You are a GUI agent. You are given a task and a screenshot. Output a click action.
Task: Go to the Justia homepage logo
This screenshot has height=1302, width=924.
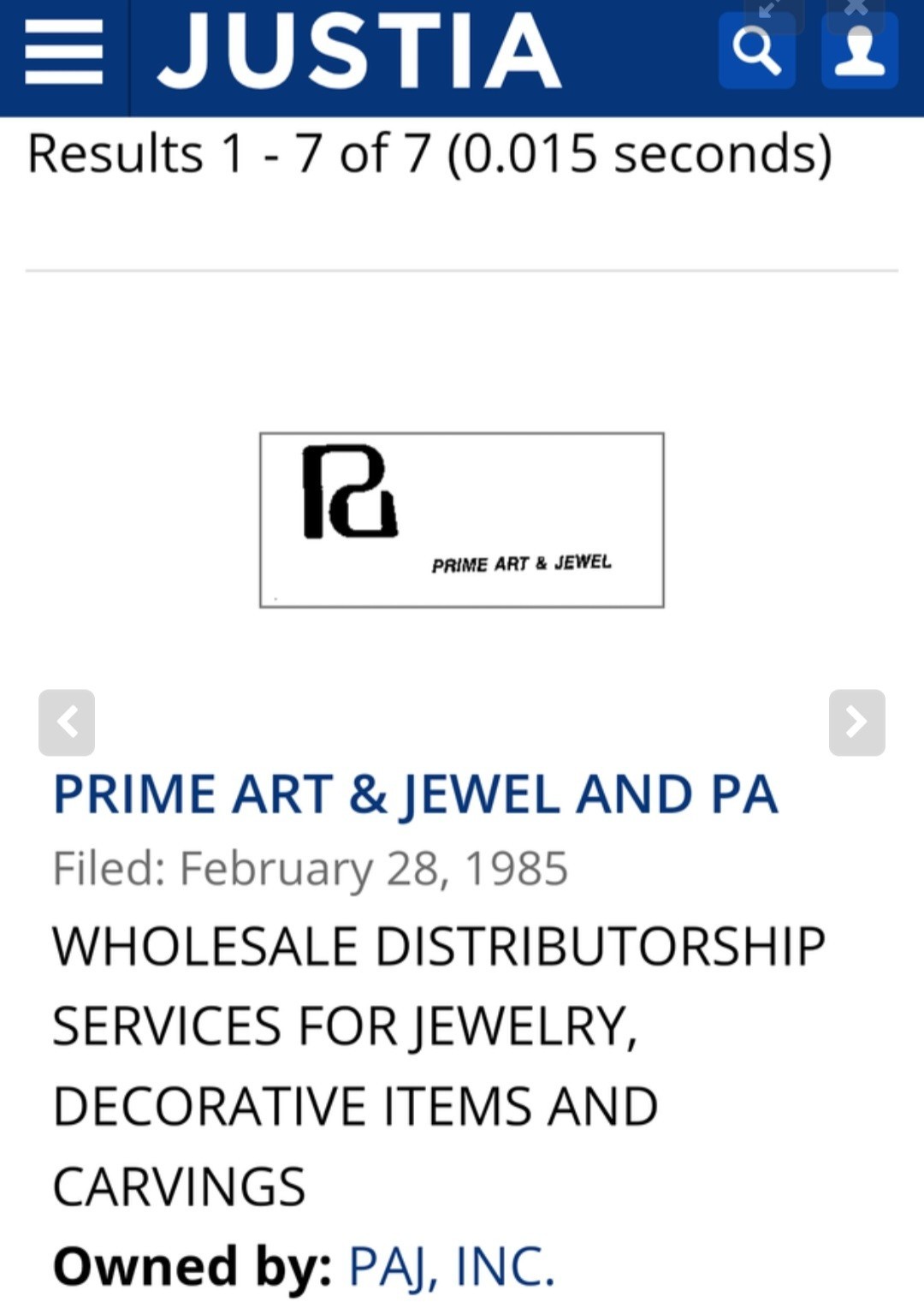pos(359,51)
